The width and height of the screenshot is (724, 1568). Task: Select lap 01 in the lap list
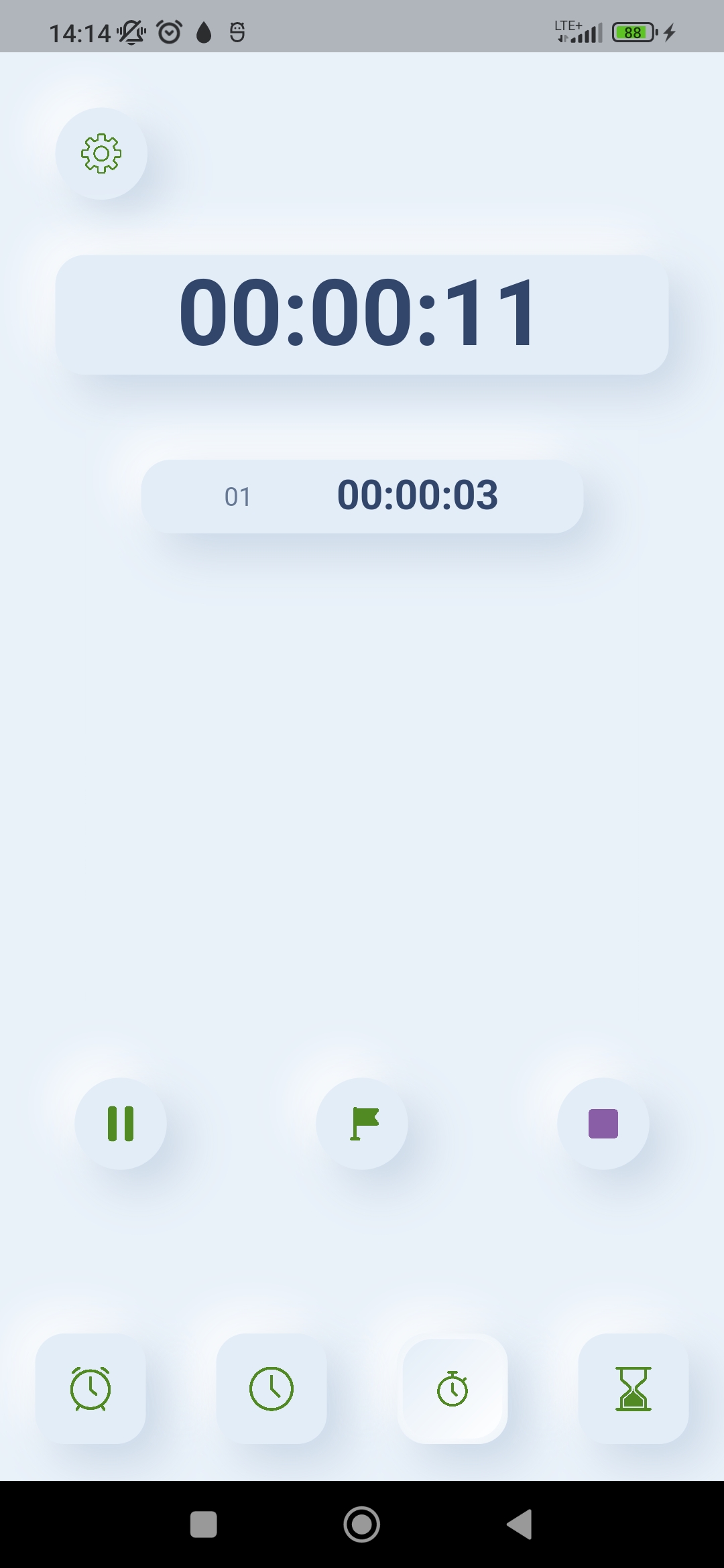(362, 496)
